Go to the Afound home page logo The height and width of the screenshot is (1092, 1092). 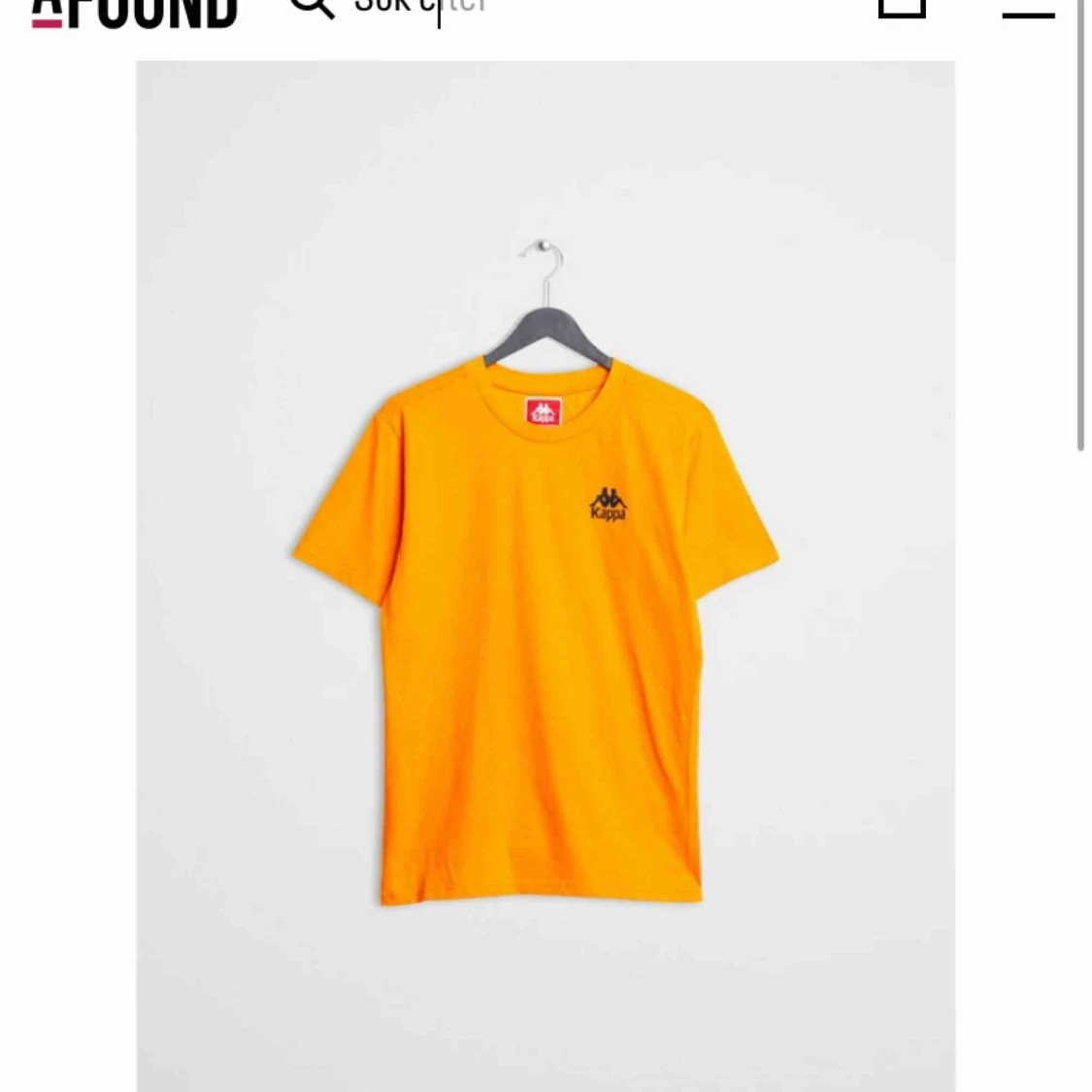click(x=134, y=12)
